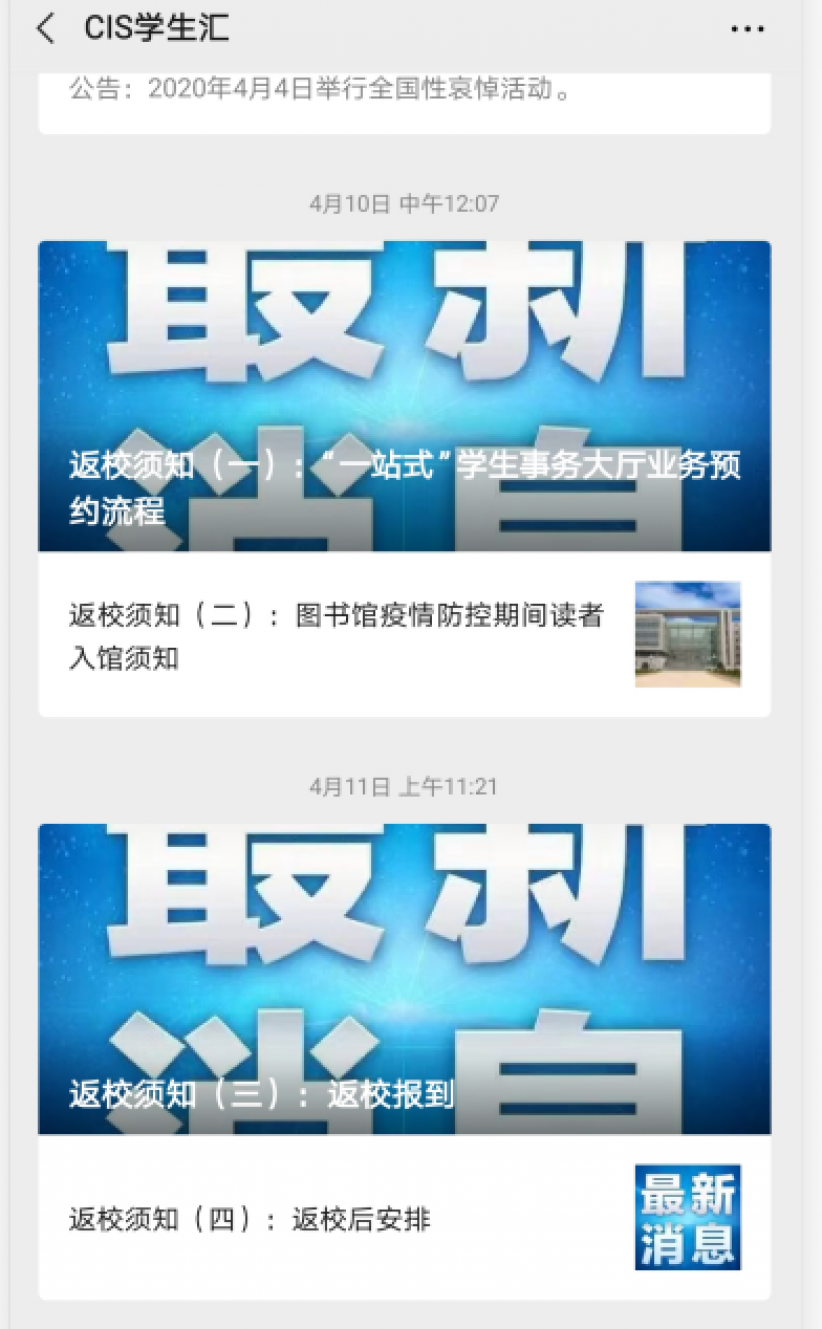Go back from CIS学生汇
The image size is (822, 1329).
[45, 29]
